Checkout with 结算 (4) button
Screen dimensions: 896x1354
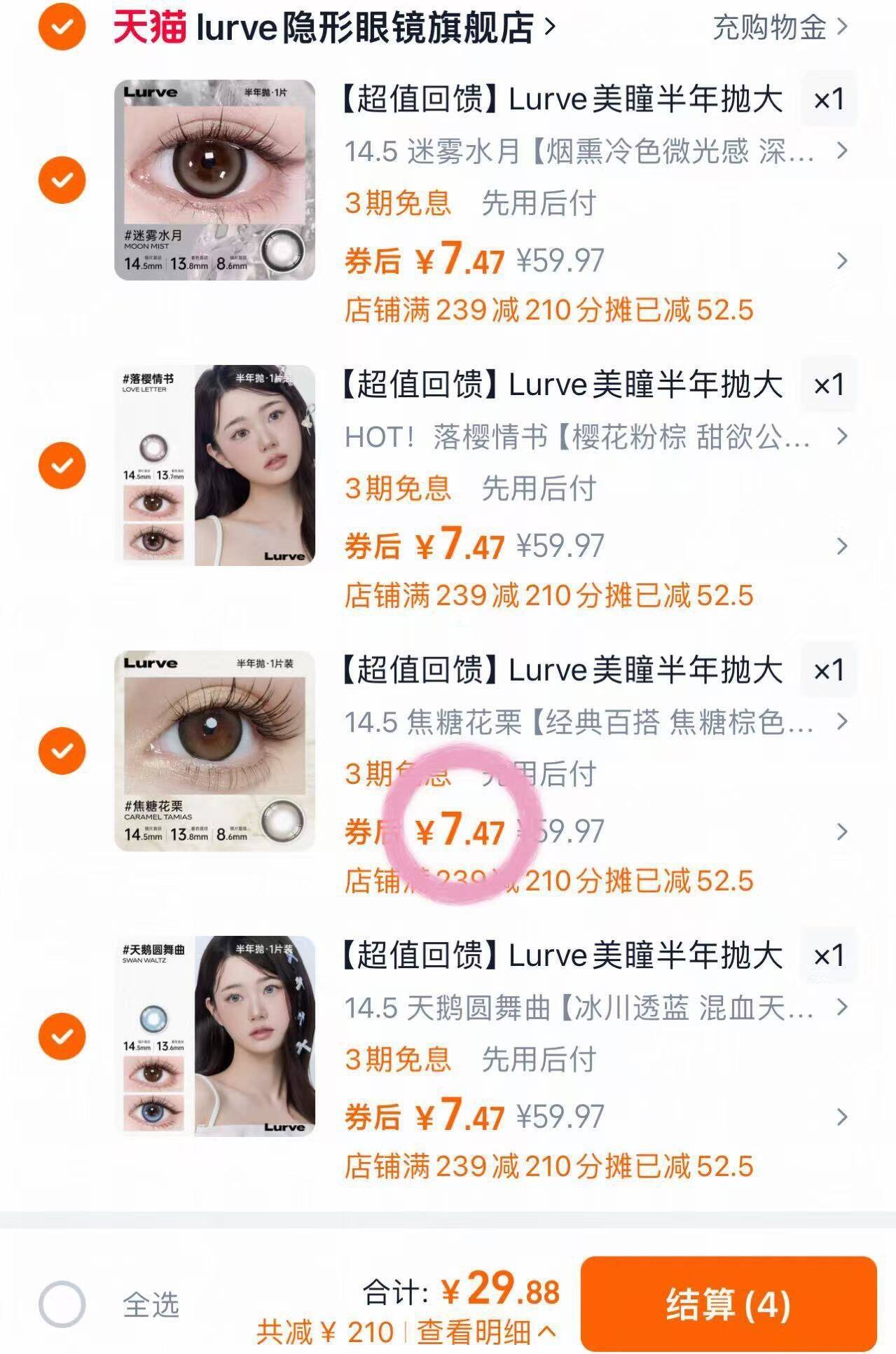(x=728, y=1304)
